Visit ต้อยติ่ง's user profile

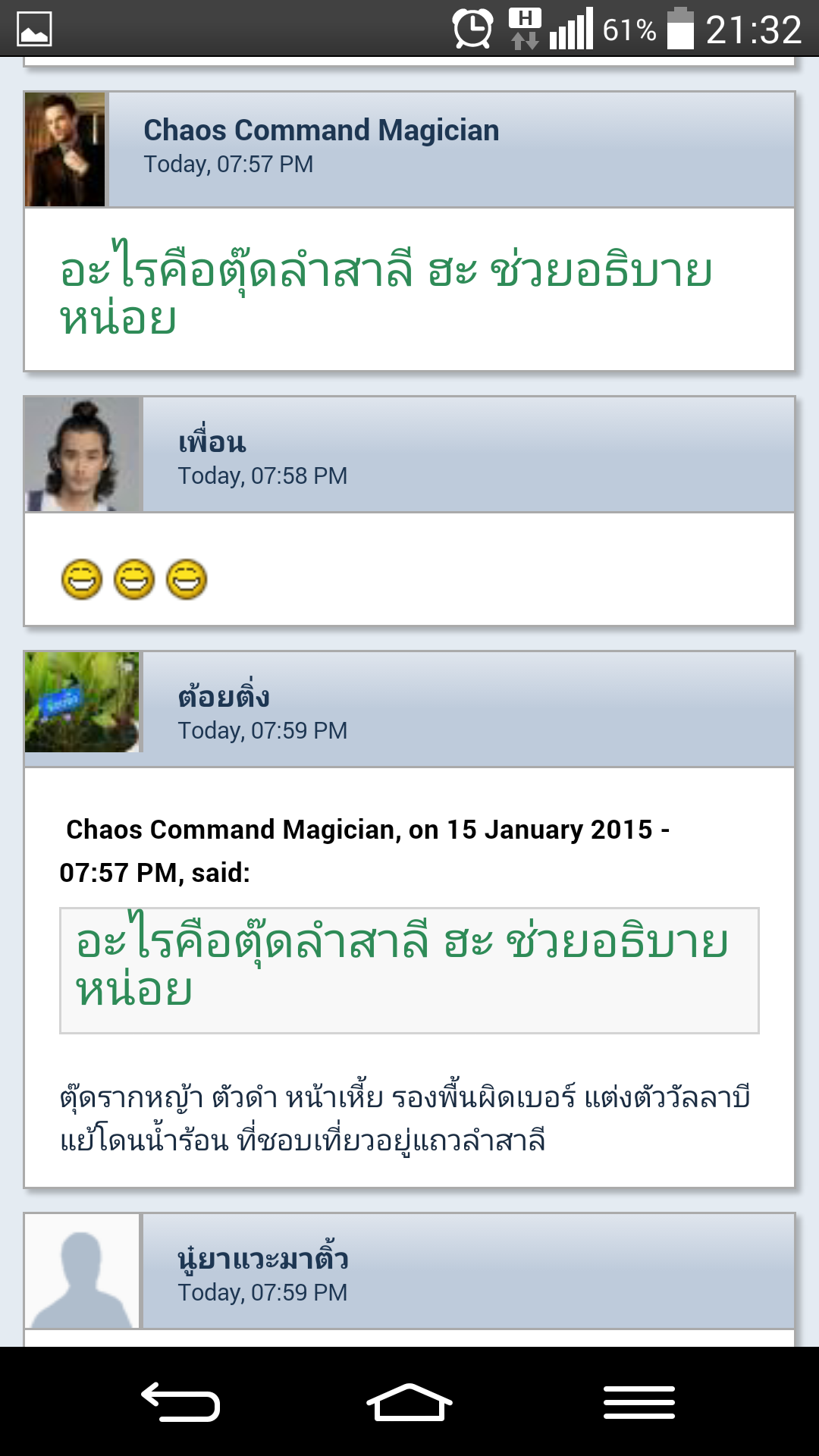[223, 696]
